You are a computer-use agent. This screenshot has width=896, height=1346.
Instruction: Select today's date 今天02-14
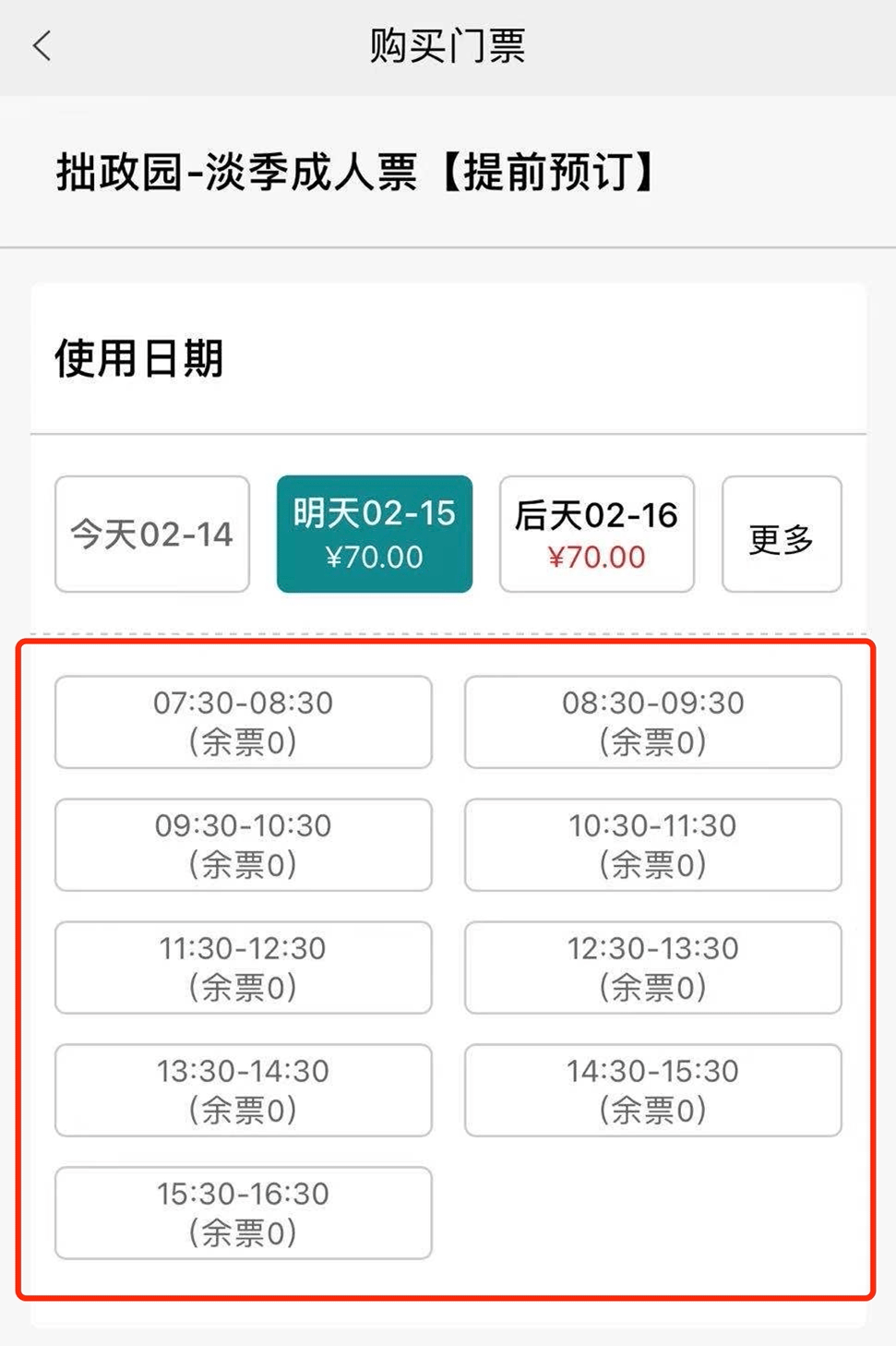coord(150,534)
